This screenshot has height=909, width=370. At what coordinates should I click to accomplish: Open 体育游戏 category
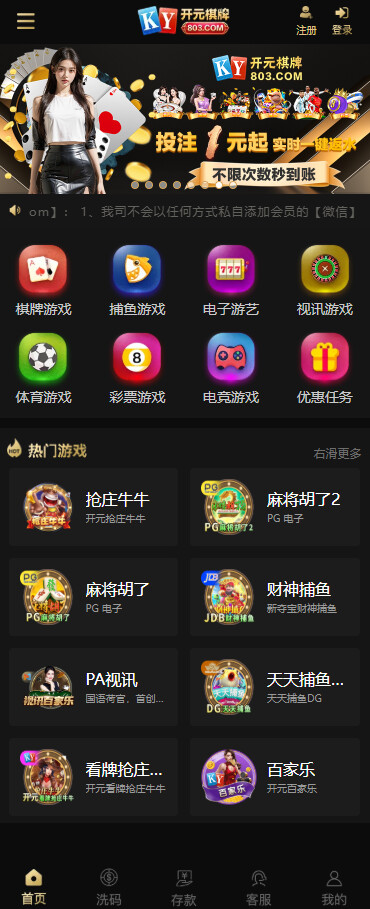coord(43,369)
